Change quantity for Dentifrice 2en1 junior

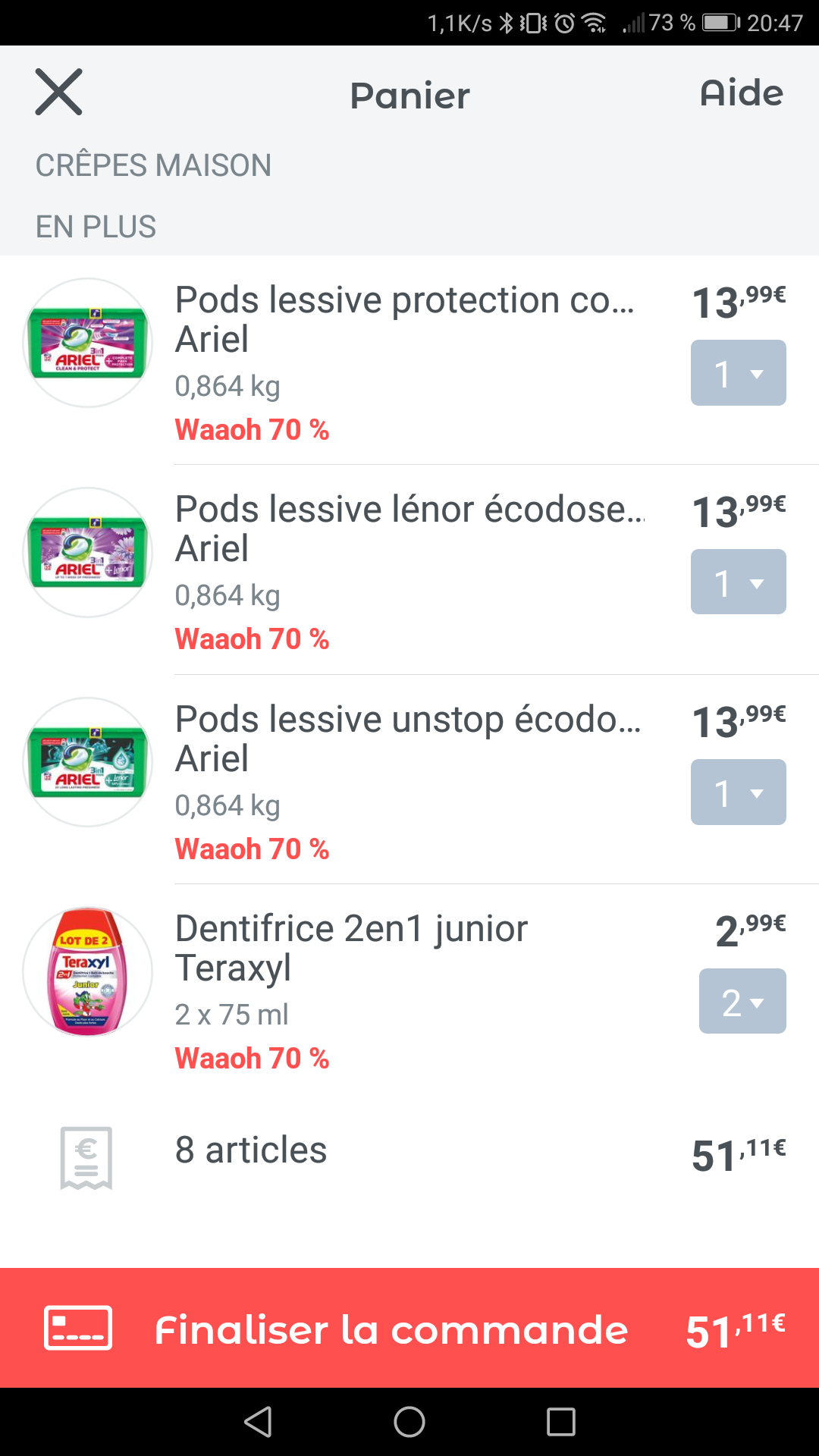click(x=742, y=1001)
